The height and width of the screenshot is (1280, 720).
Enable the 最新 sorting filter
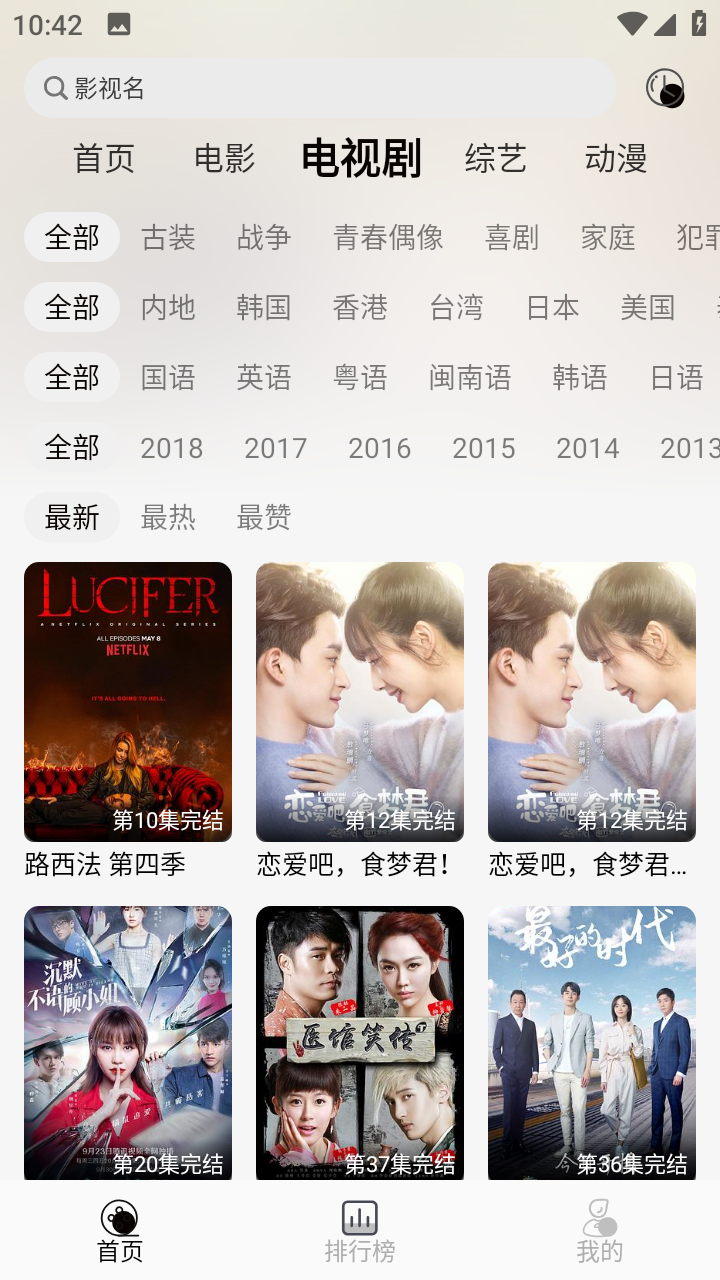(x=70, y=517)
